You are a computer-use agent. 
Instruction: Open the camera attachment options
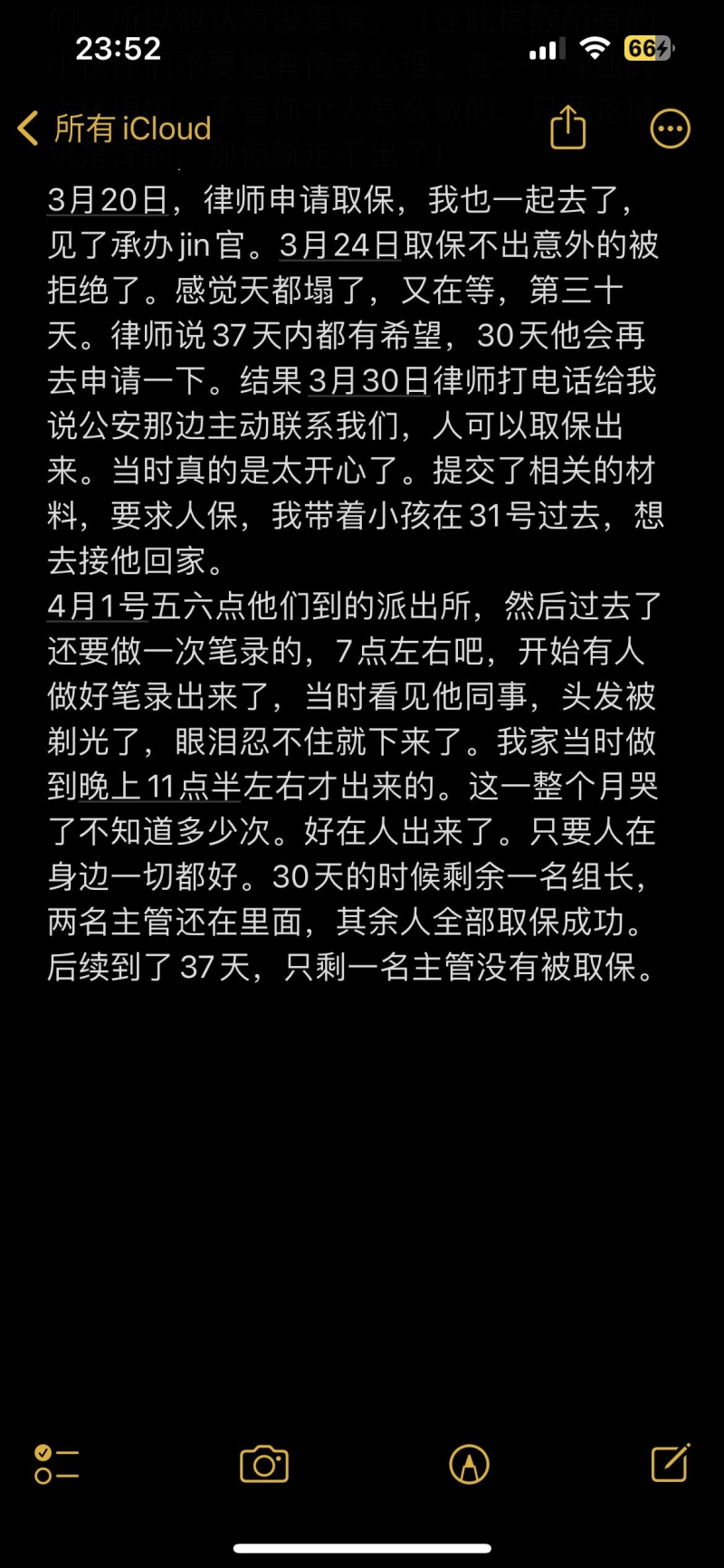tap(264, 1464)
